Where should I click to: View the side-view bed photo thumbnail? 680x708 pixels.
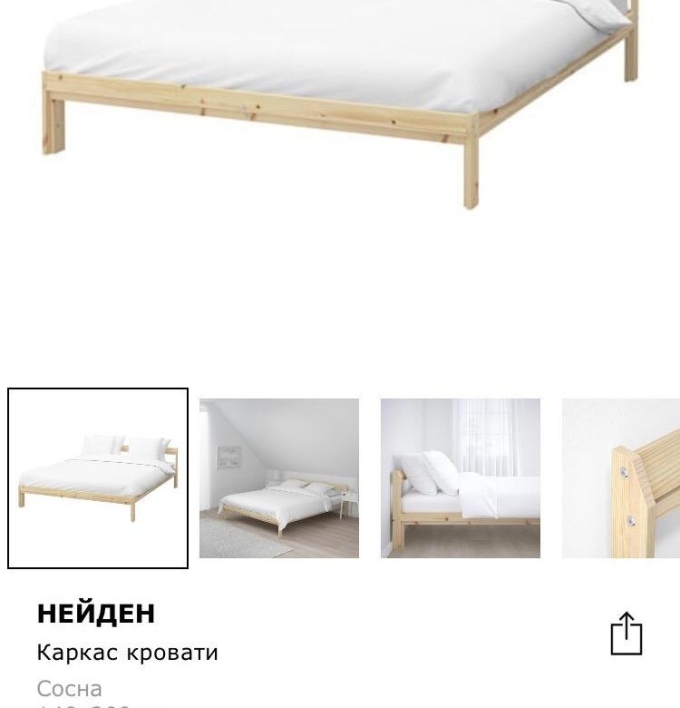pos(460,478)
